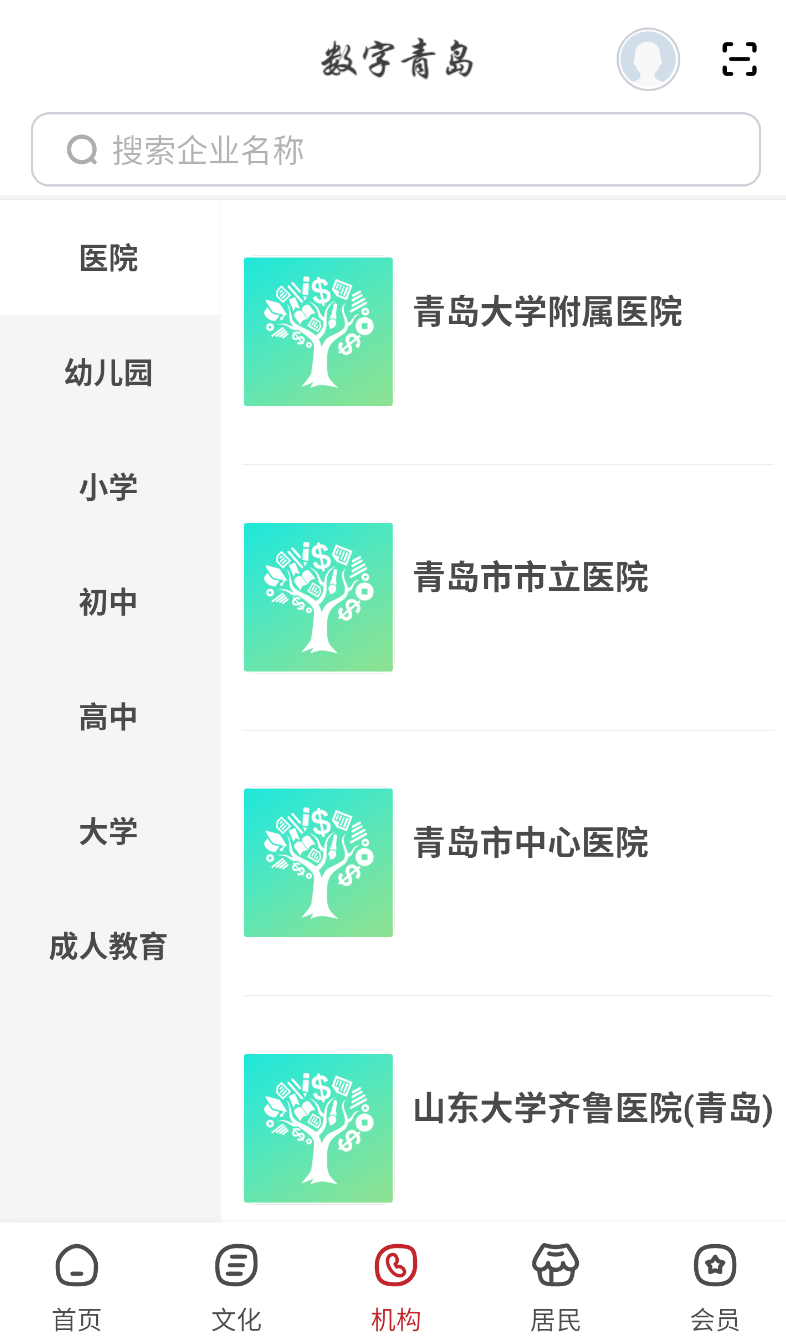Image resolution: width=786 pixels, height=1341 pixels.
Task: Click the 山东大学齐鲁医院 green thumbnail
Action: [318, 1128]
